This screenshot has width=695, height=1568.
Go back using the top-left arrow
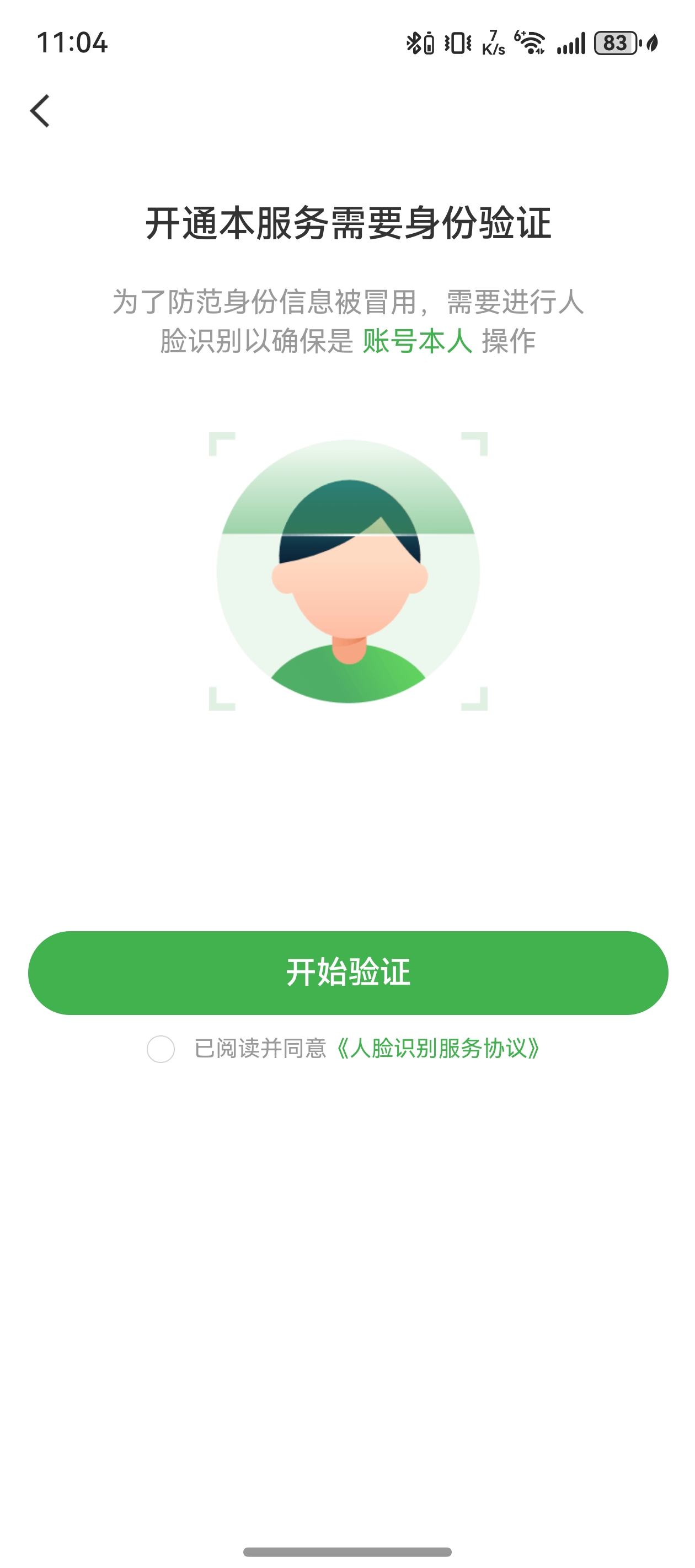(40, 111)
